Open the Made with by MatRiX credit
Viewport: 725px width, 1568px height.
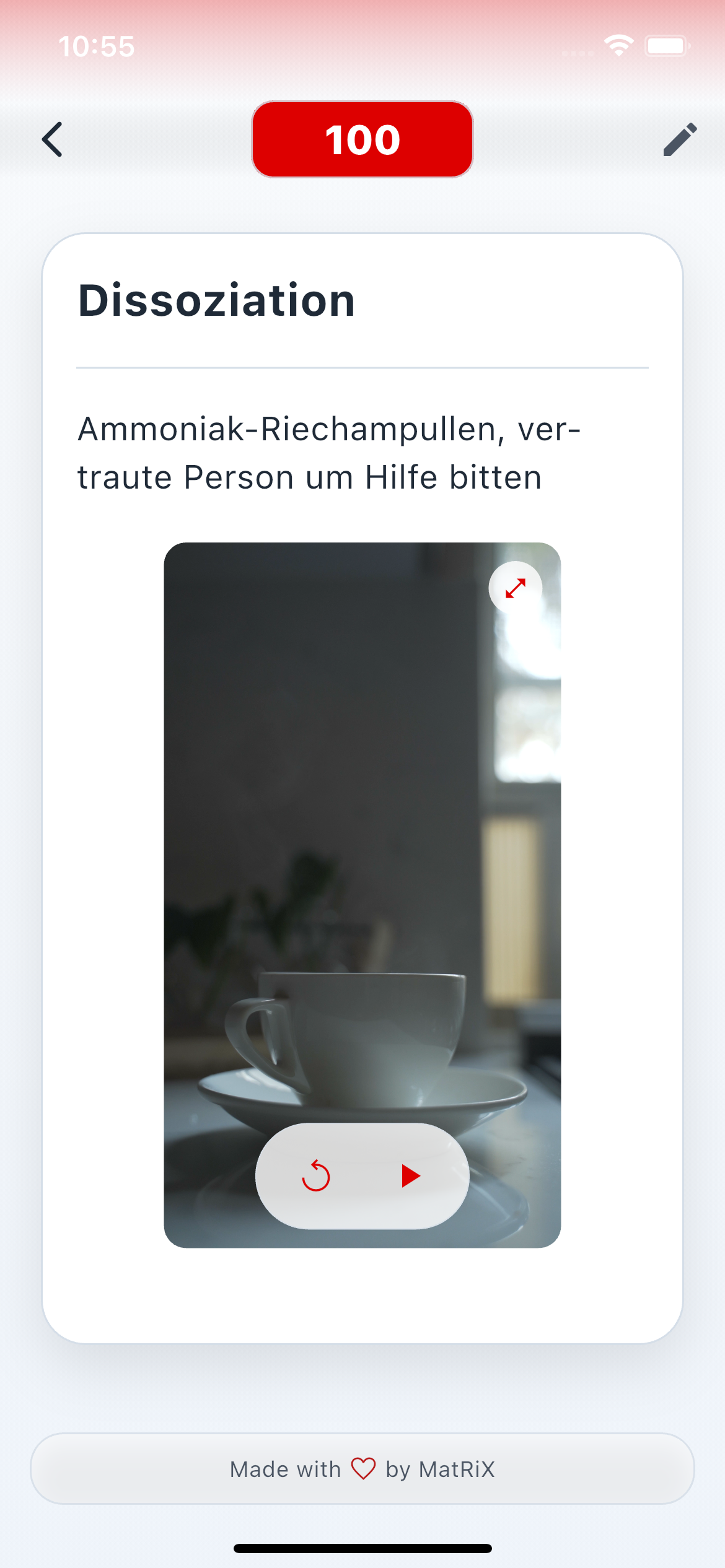tap(362, 1469)
